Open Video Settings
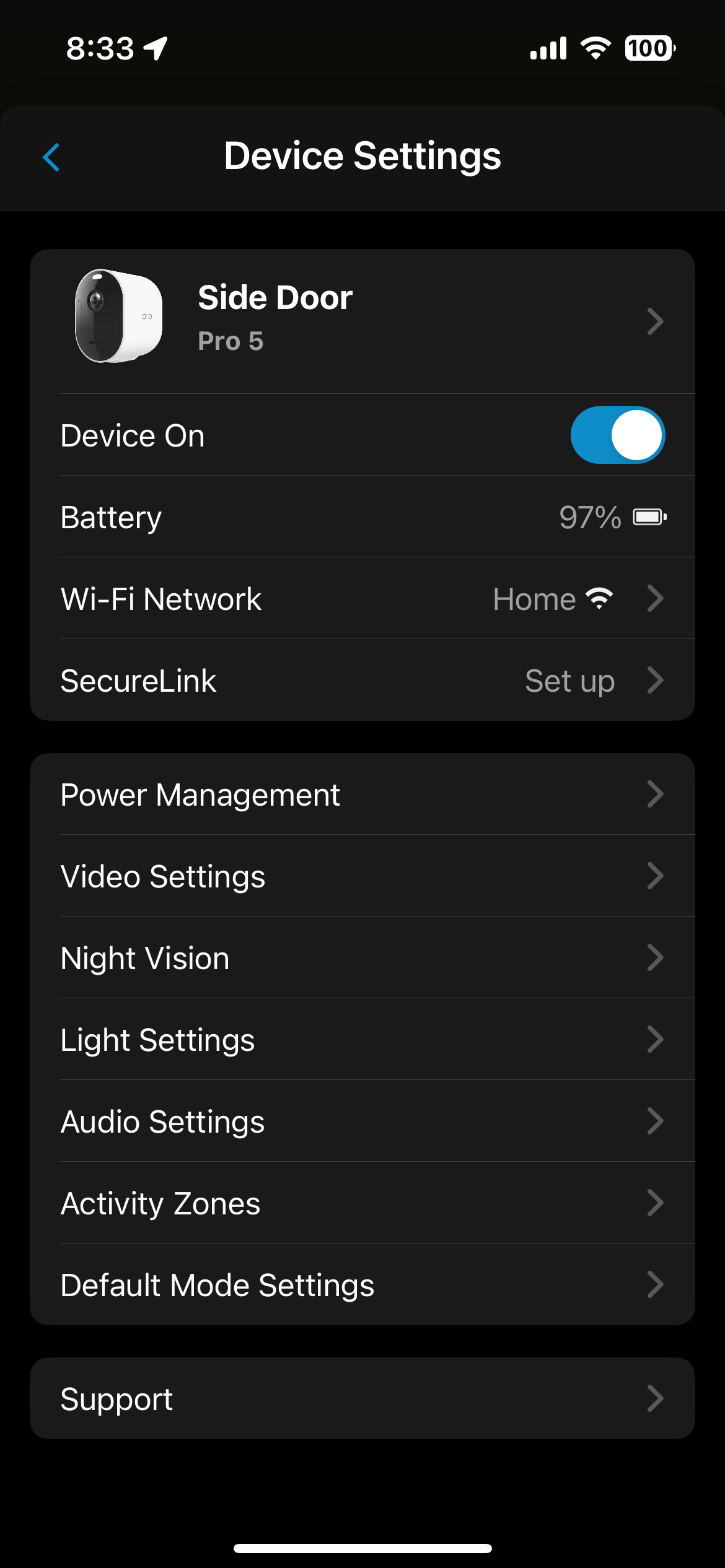 pos(362,876)
